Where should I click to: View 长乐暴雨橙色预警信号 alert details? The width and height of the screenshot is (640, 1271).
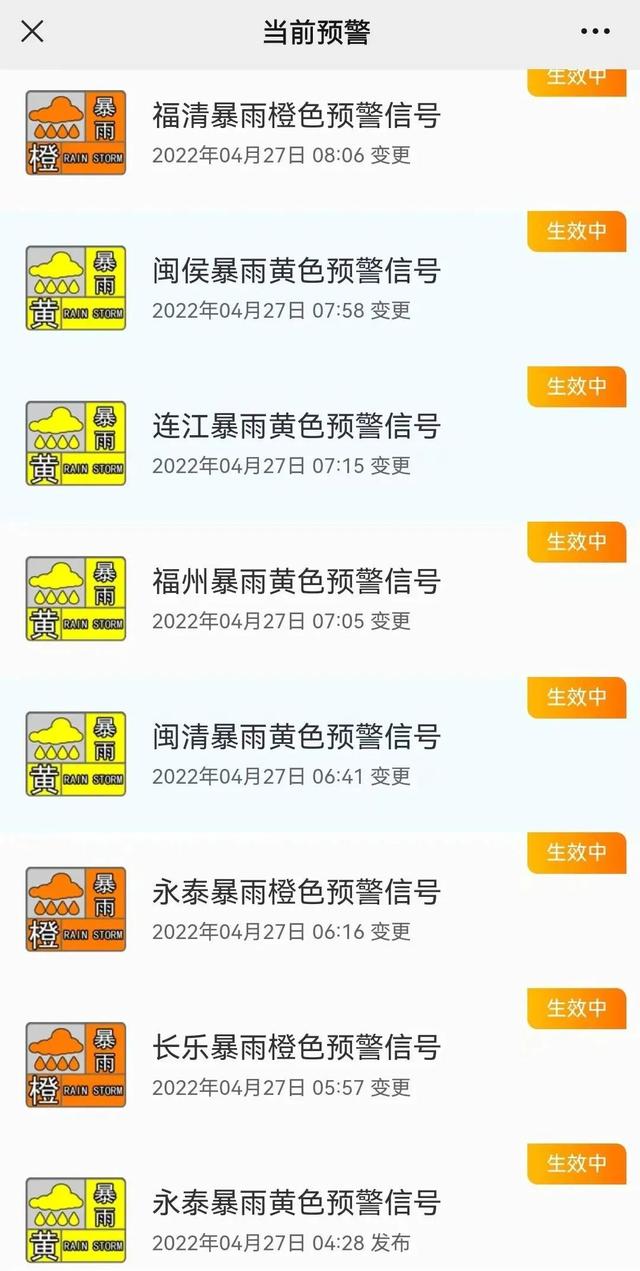tap(296, 1047)
